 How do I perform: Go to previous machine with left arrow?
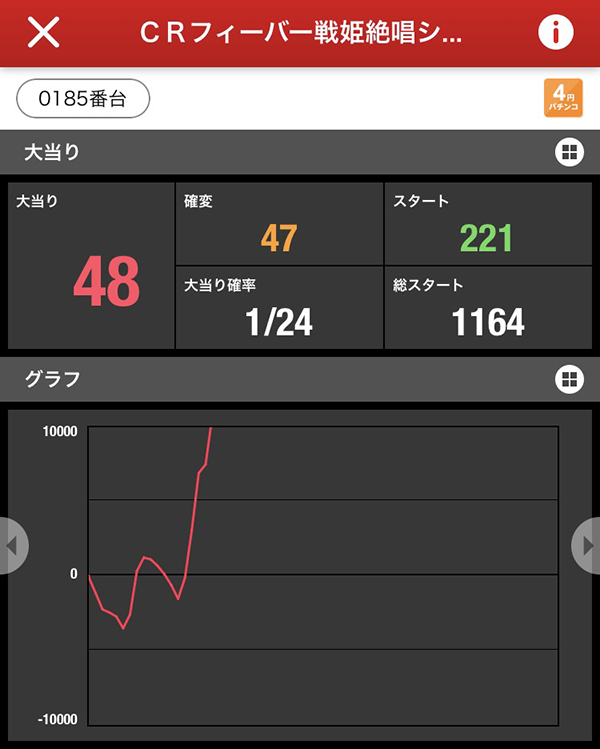[x=12, y=545]
